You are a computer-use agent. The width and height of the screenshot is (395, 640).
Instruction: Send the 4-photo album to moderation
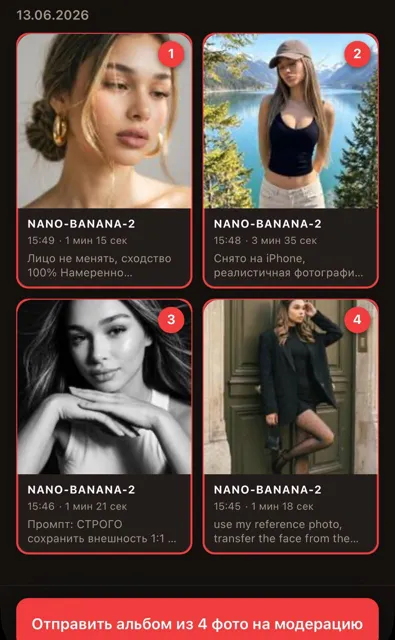pos(198,620)
